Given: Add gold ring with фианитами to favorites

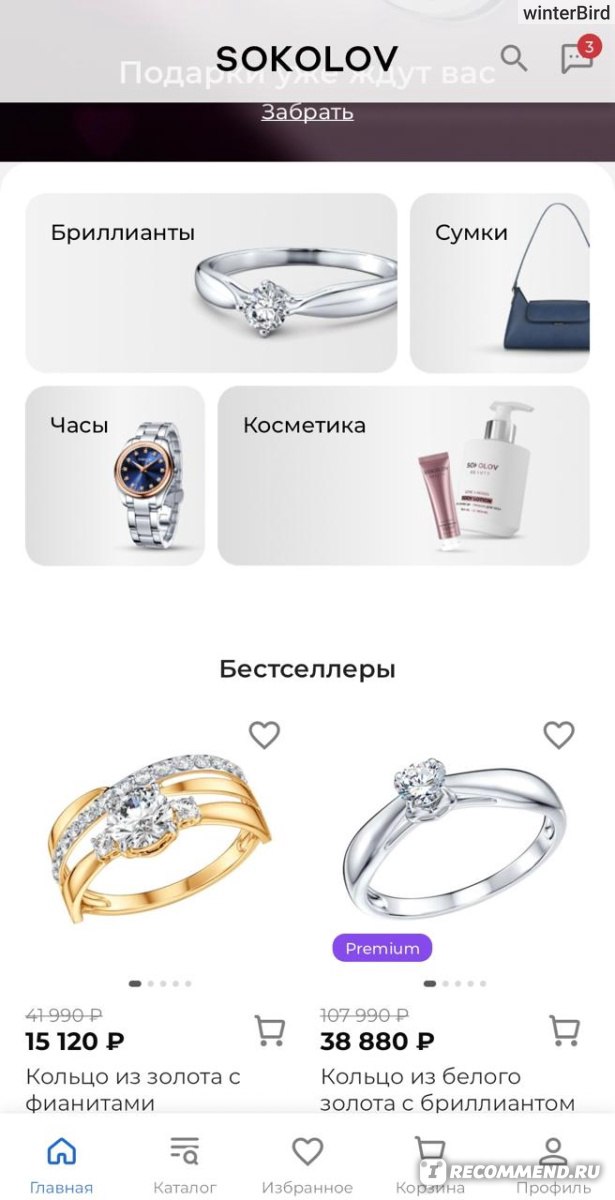Looking at the screenshot, I should [264, 735].
